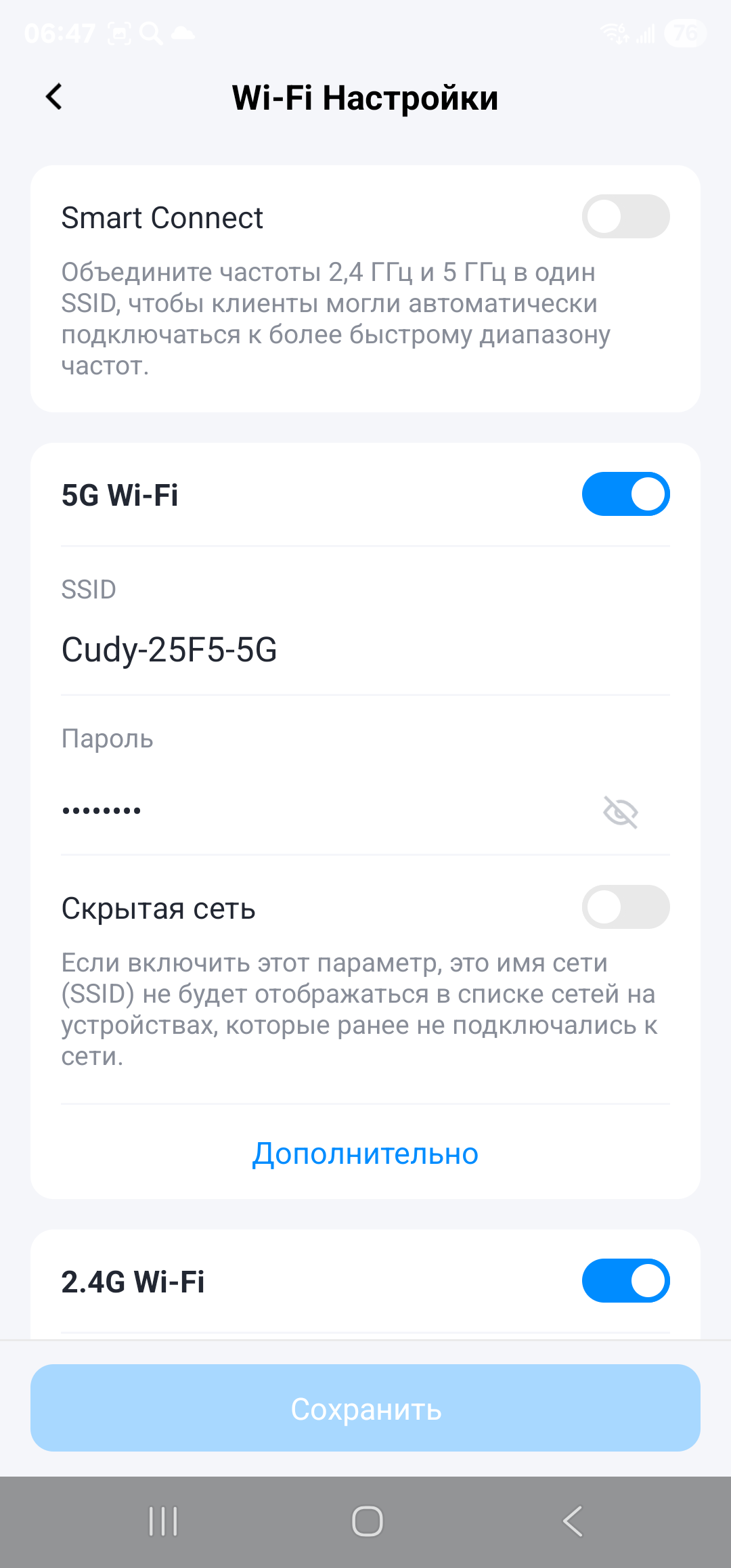Open recent apps from navigation bar
Screen dimensions: 731x1568
163,1522
